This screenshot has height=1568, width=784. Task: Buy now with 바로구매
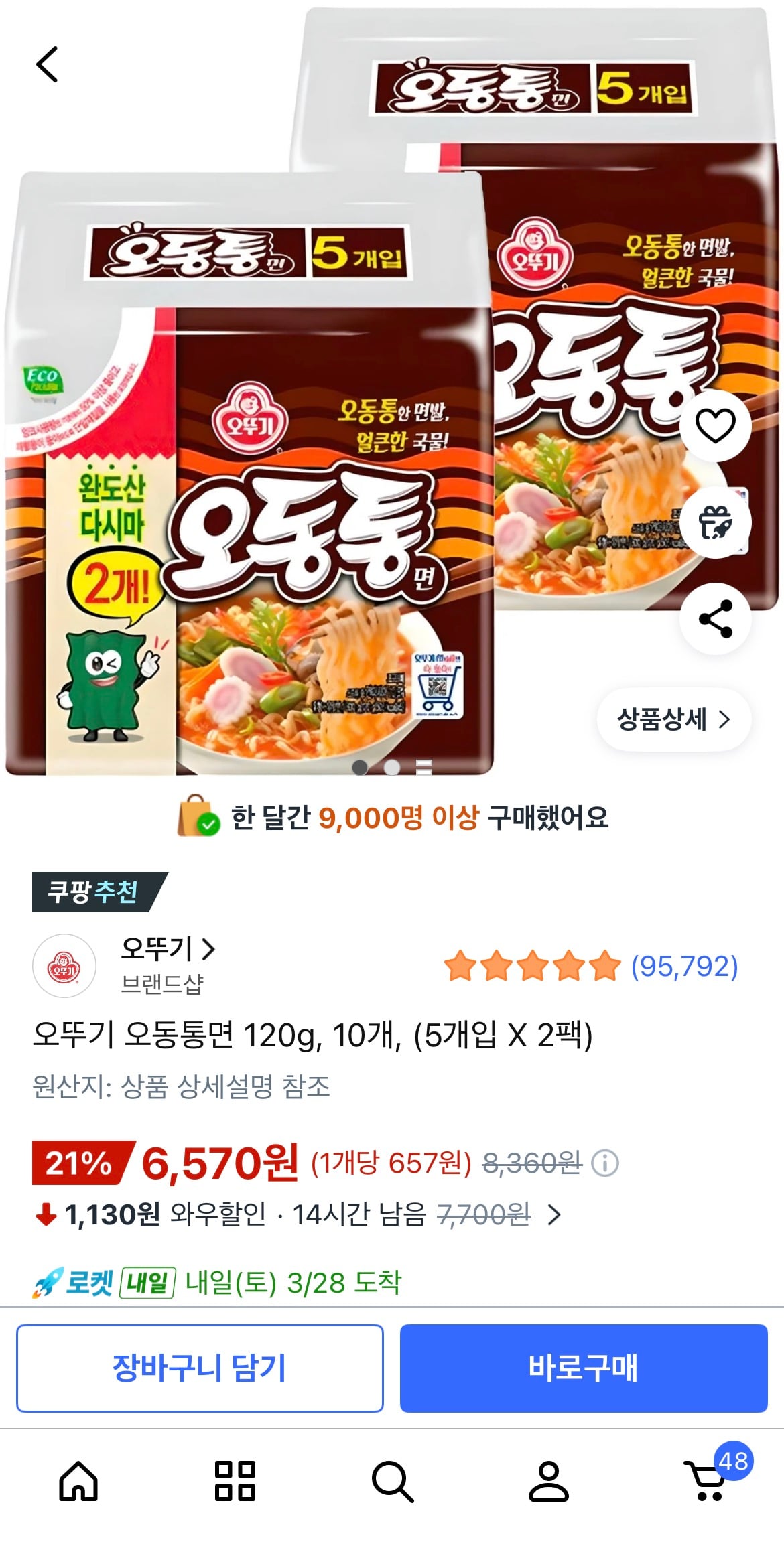583,1368
